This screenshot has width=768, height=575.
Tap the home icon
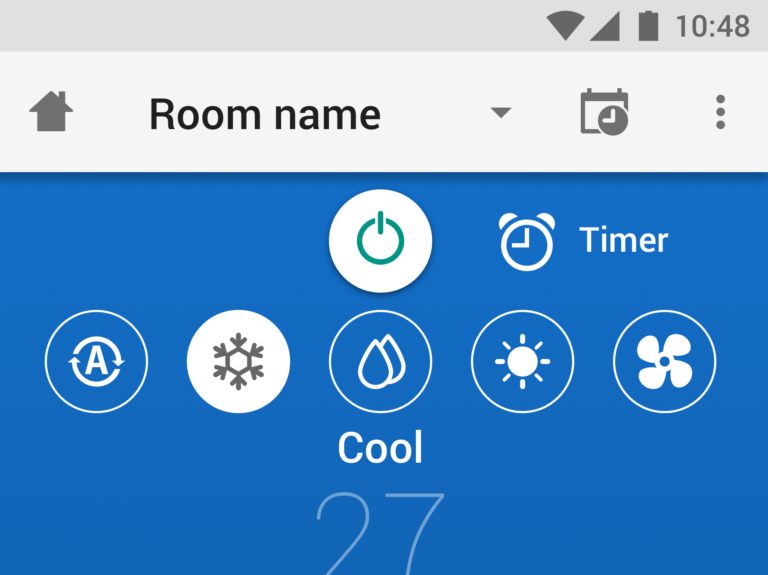[x=51, y=112]
